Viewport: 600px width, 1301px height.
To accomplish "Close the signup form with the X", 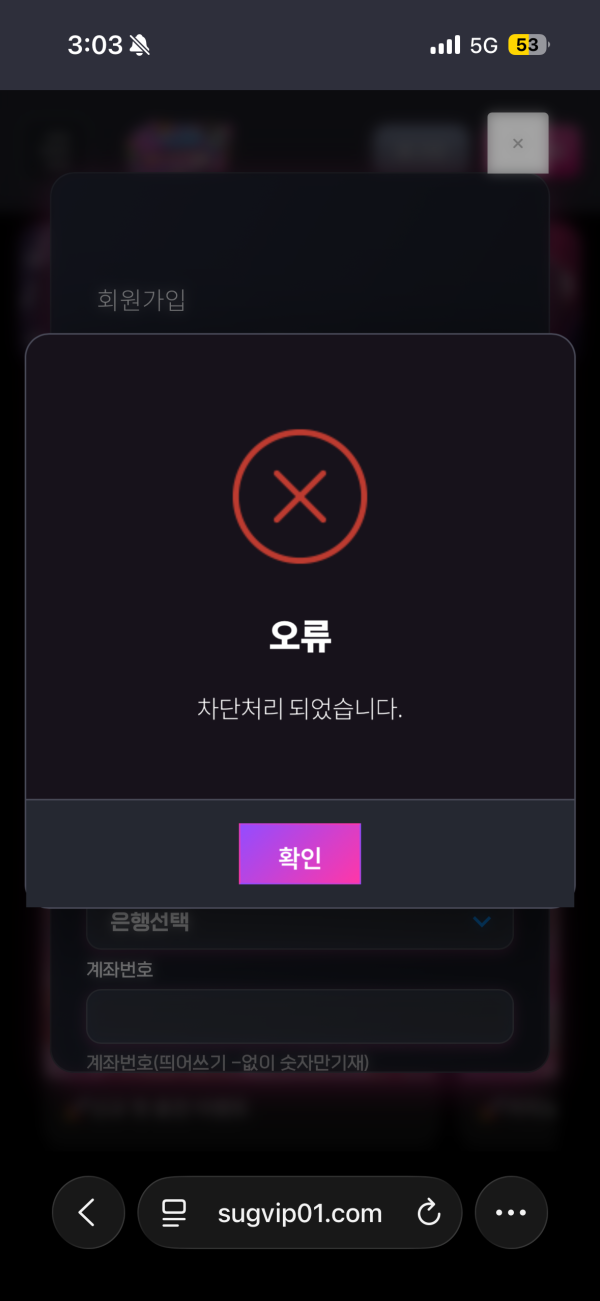I will (x=518, y=143).
